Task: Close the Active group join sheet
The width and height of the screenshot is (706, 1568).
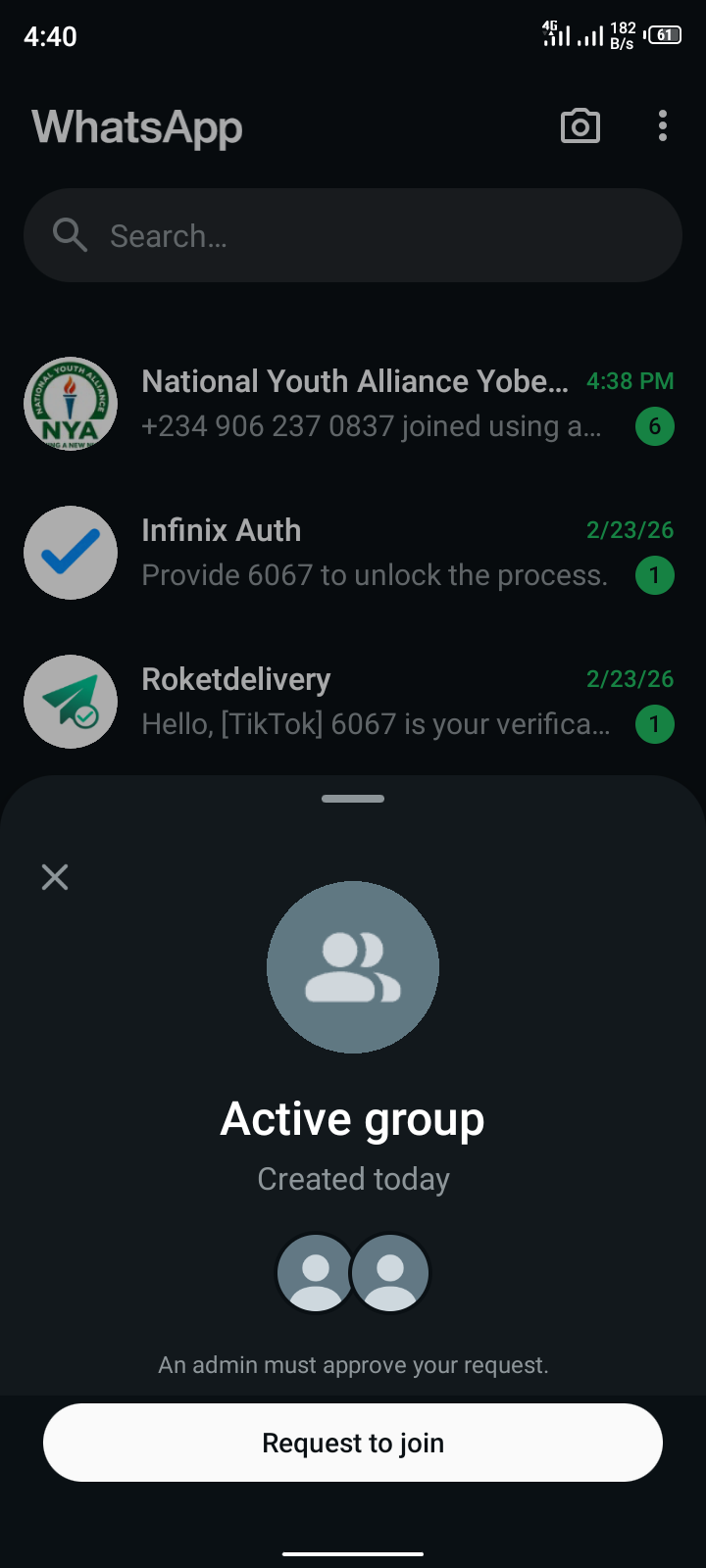Action: 55,877
